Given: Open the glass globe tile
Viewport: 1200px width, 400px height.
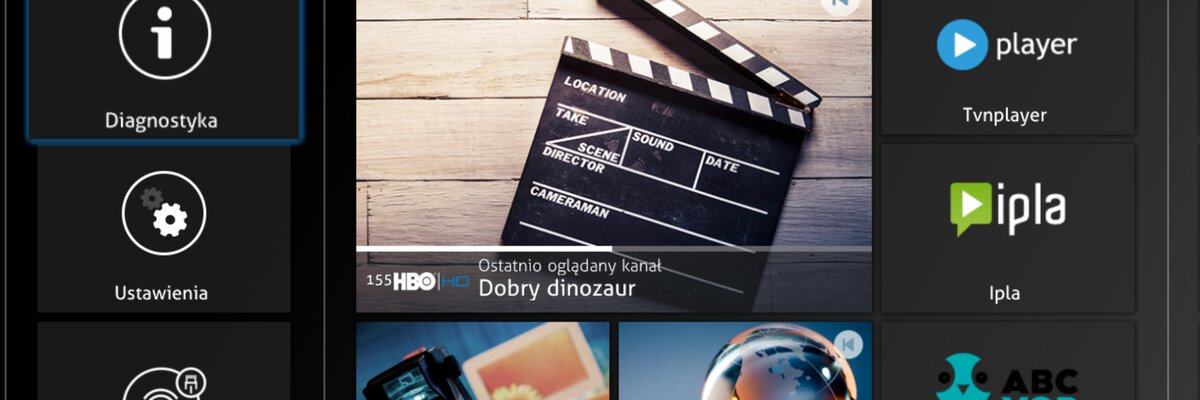Looking at the screenshot, I should pos(744,362).
